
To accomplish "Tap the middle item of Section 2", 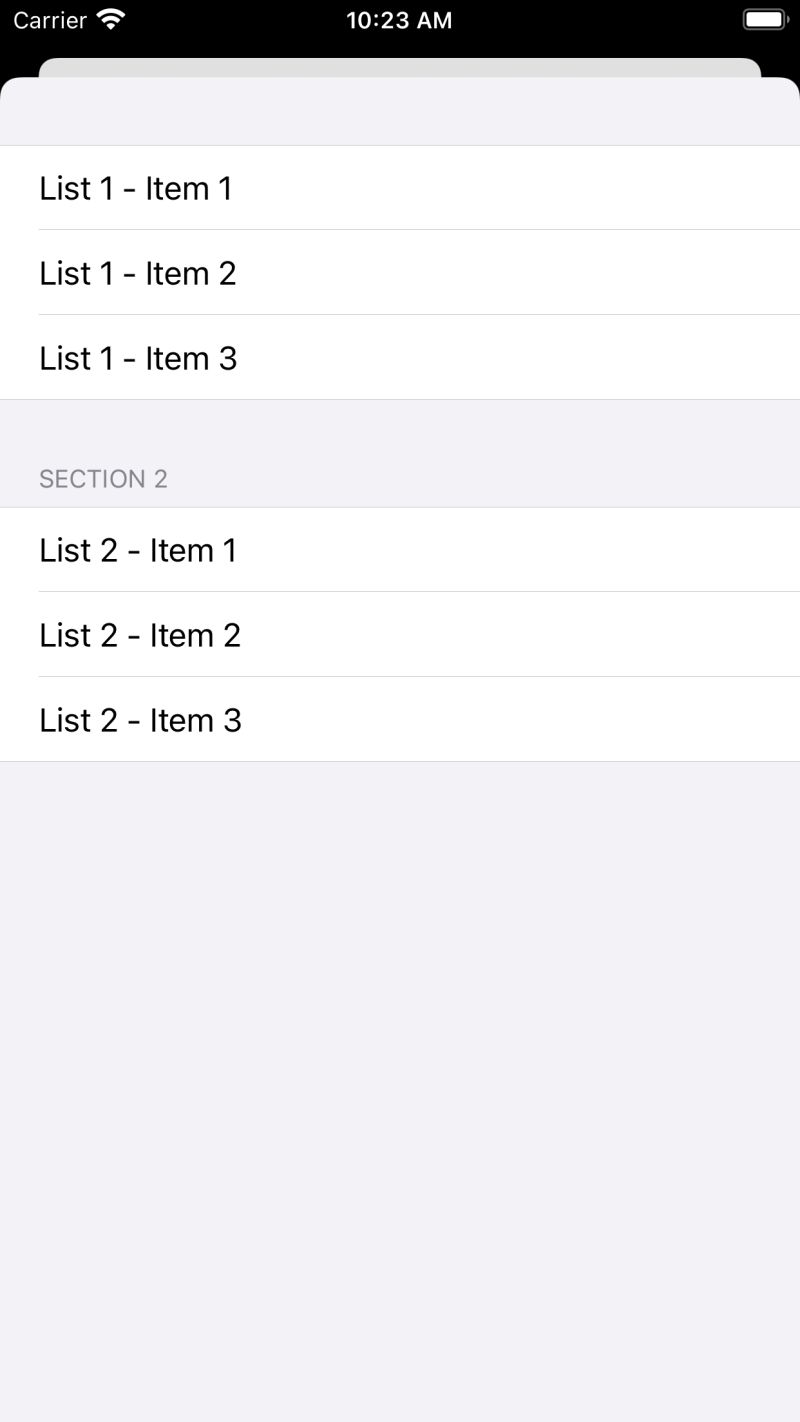I will (140, 635).
